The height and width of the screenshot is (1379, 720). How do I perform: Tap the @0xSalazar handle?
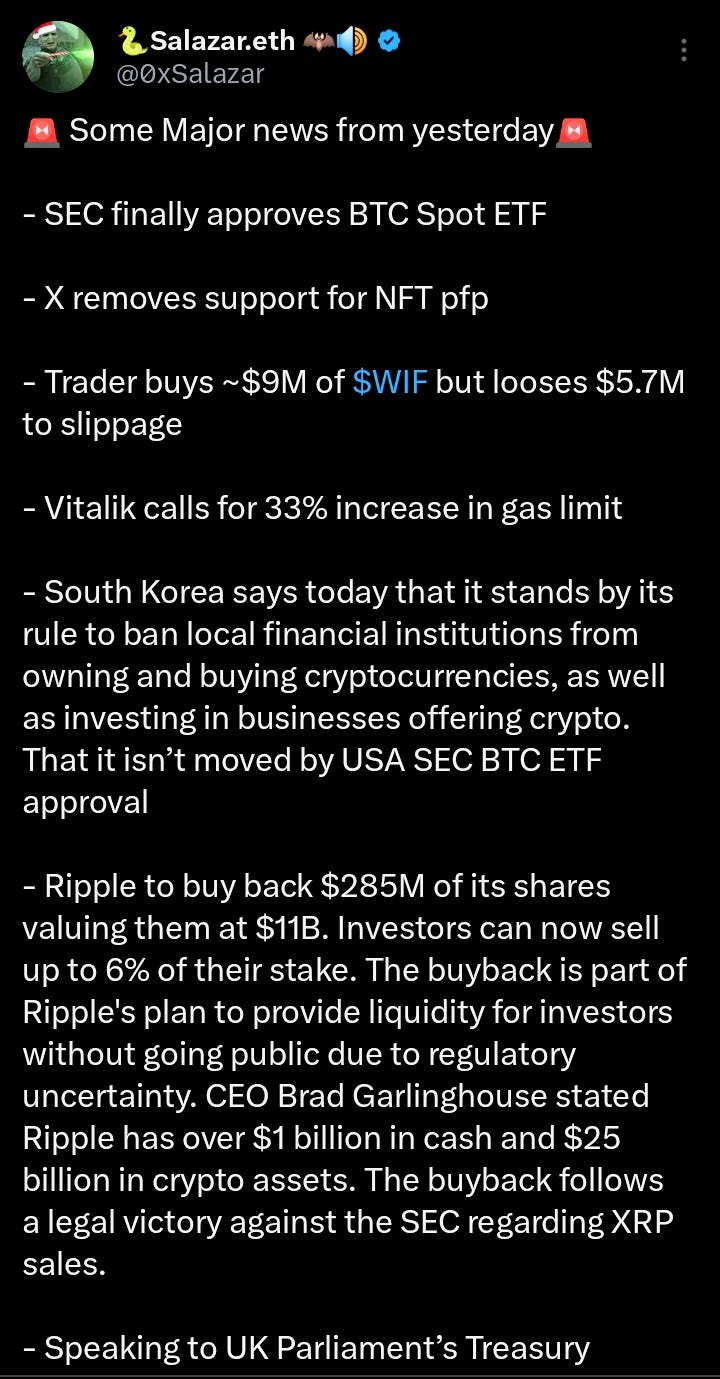(191, 73)
